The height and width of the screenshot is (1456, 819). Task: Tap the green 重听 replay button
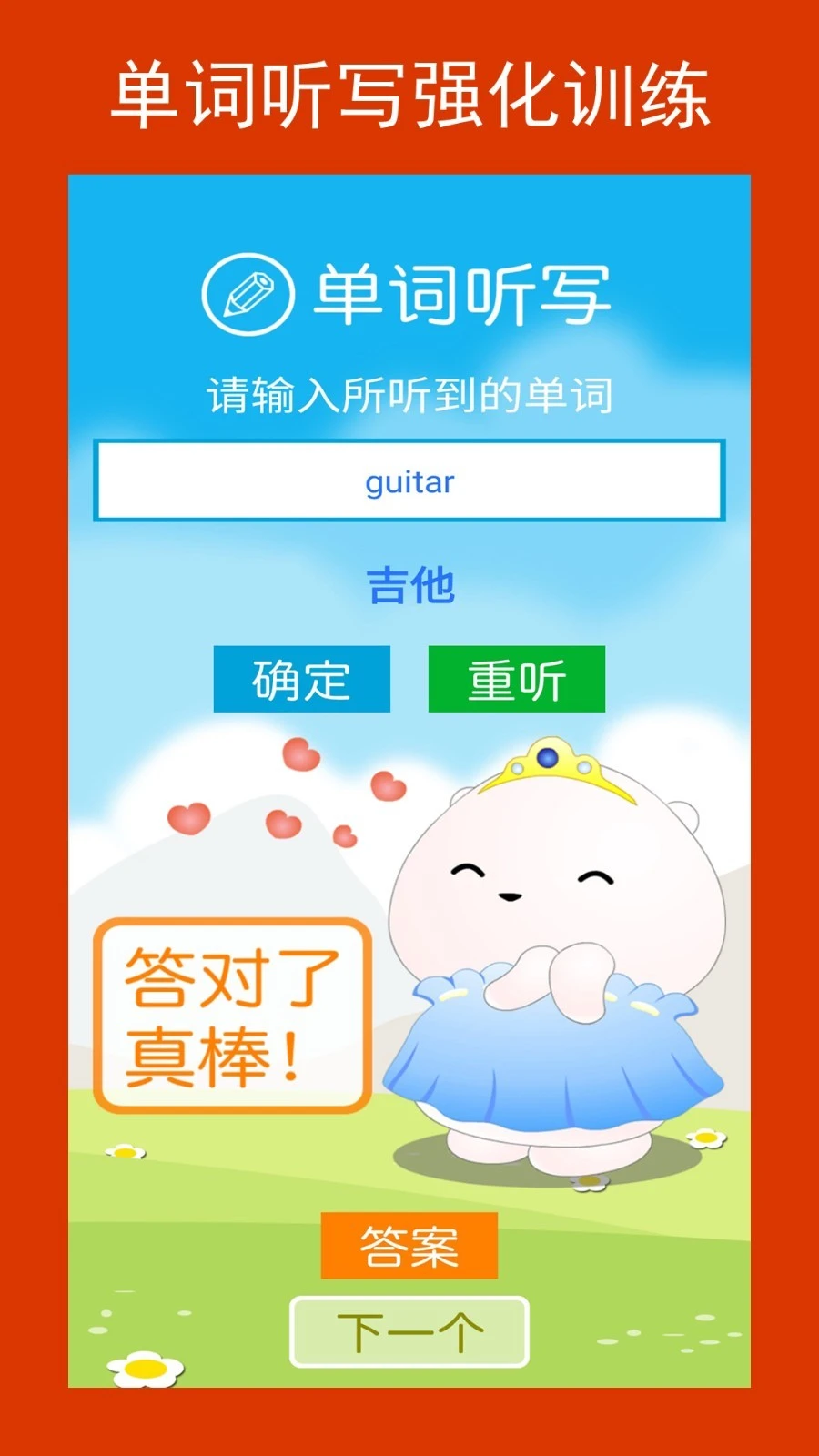(x=514, y=679)
